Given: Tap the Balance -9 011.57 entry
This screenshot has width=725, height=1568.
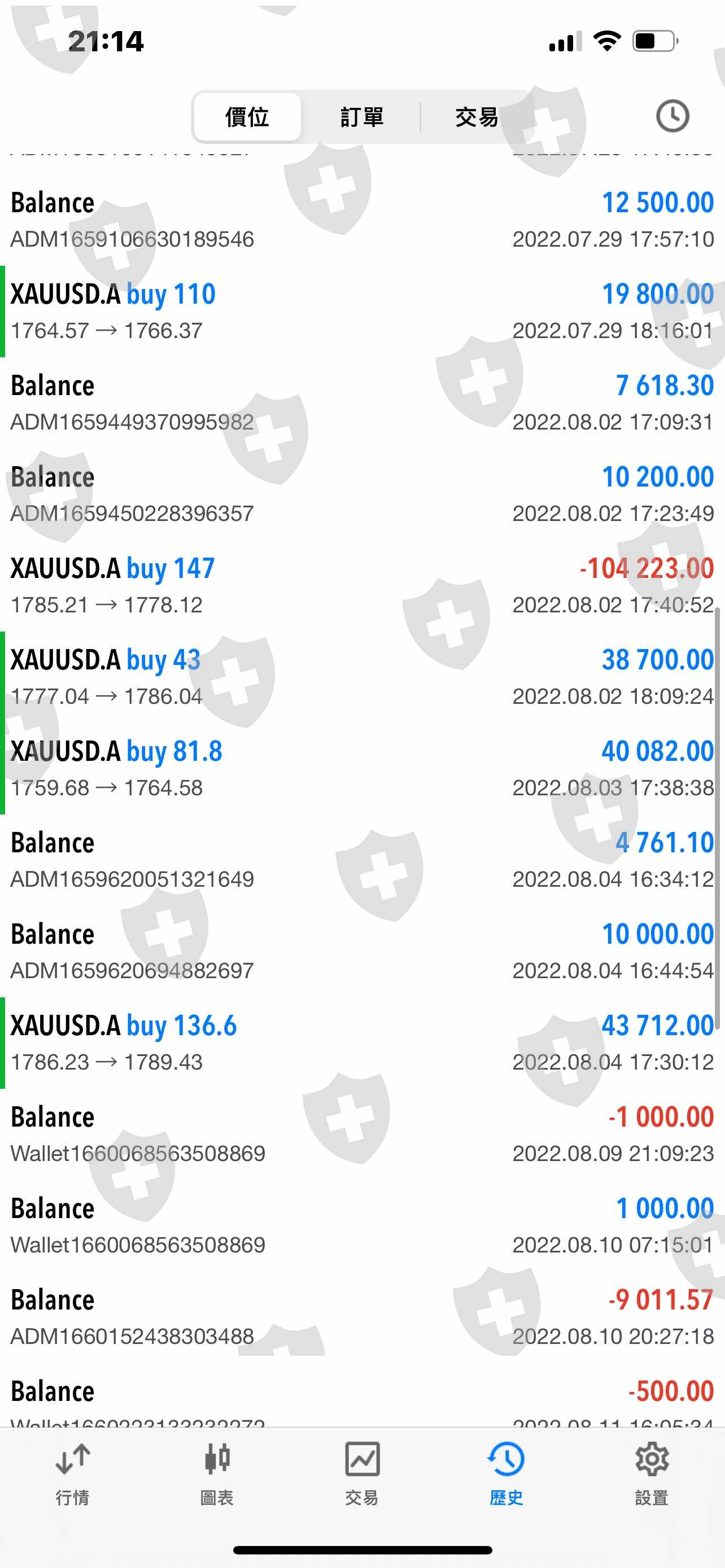Looking at the screenshot, I should (x=362, y=1317).
